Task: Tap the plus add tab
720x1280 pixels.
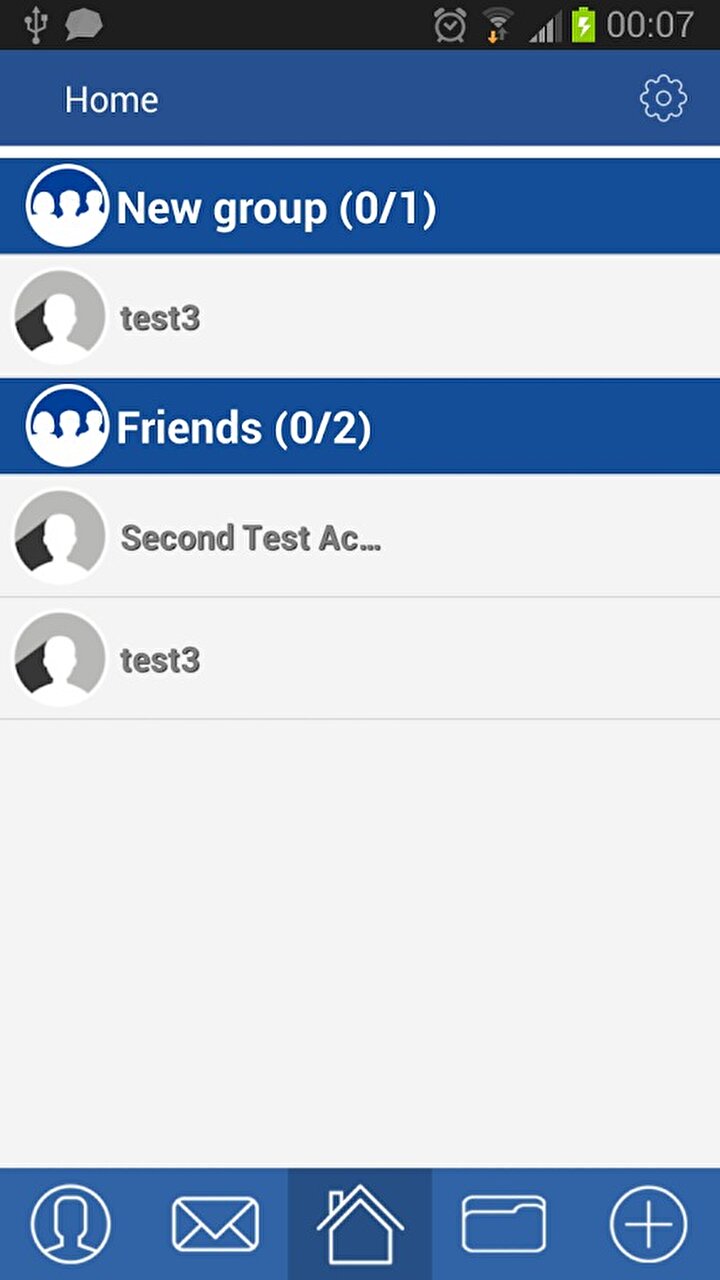Action: 648,1224
